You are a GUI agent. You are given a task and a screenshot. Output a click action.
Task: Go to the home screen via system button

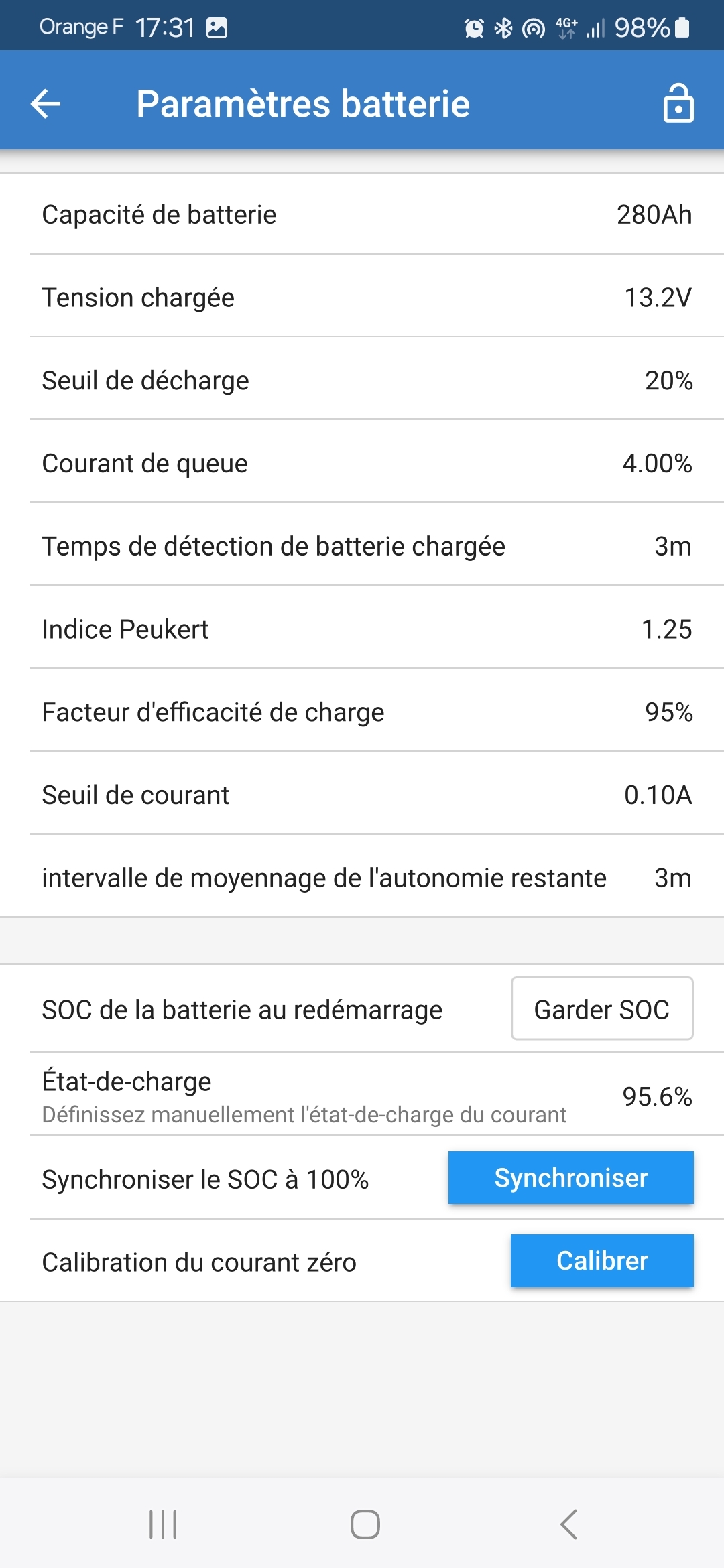tap(365, 1524)
